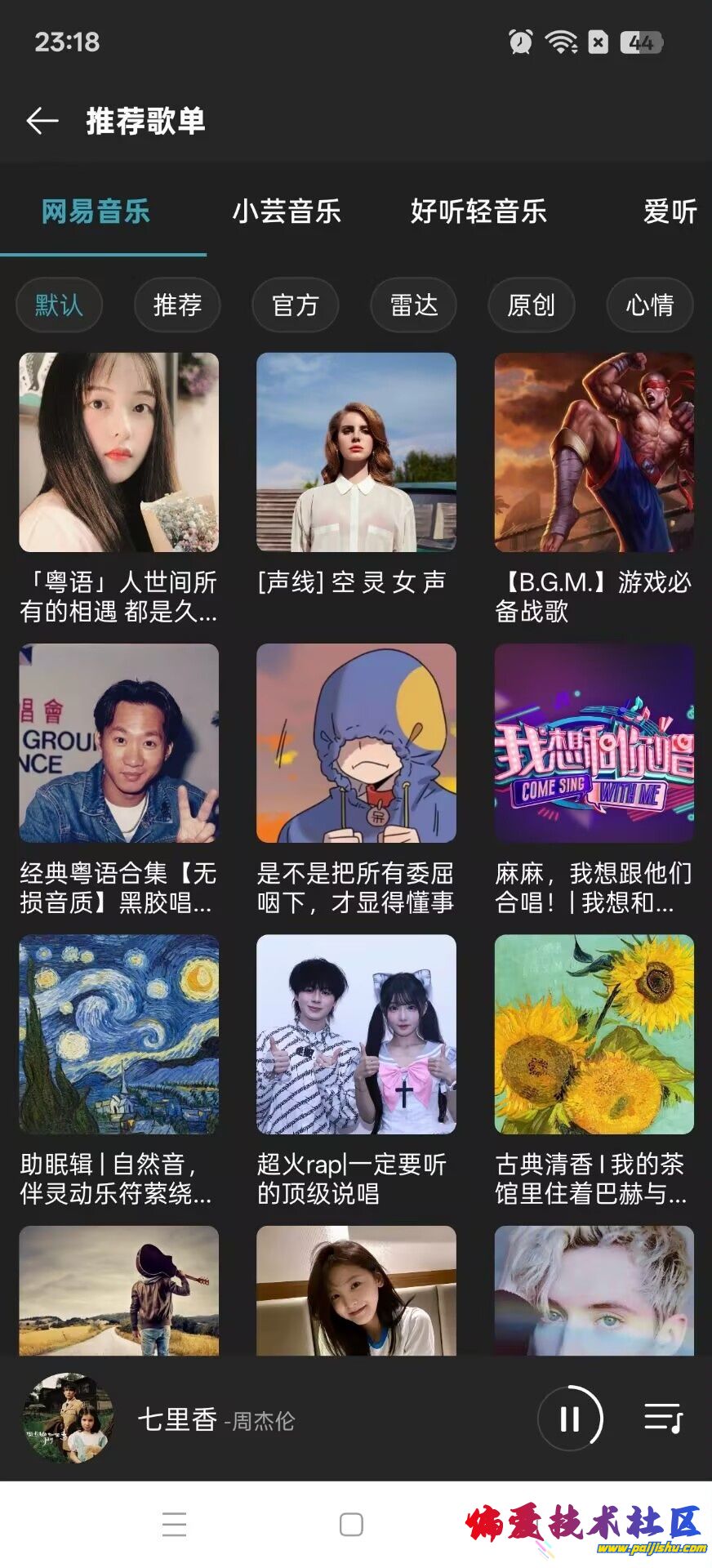This screenshot has width=712, height=1568.
Task: Switch to the 好听轻音乐 tab
Action: pos(478,212)
